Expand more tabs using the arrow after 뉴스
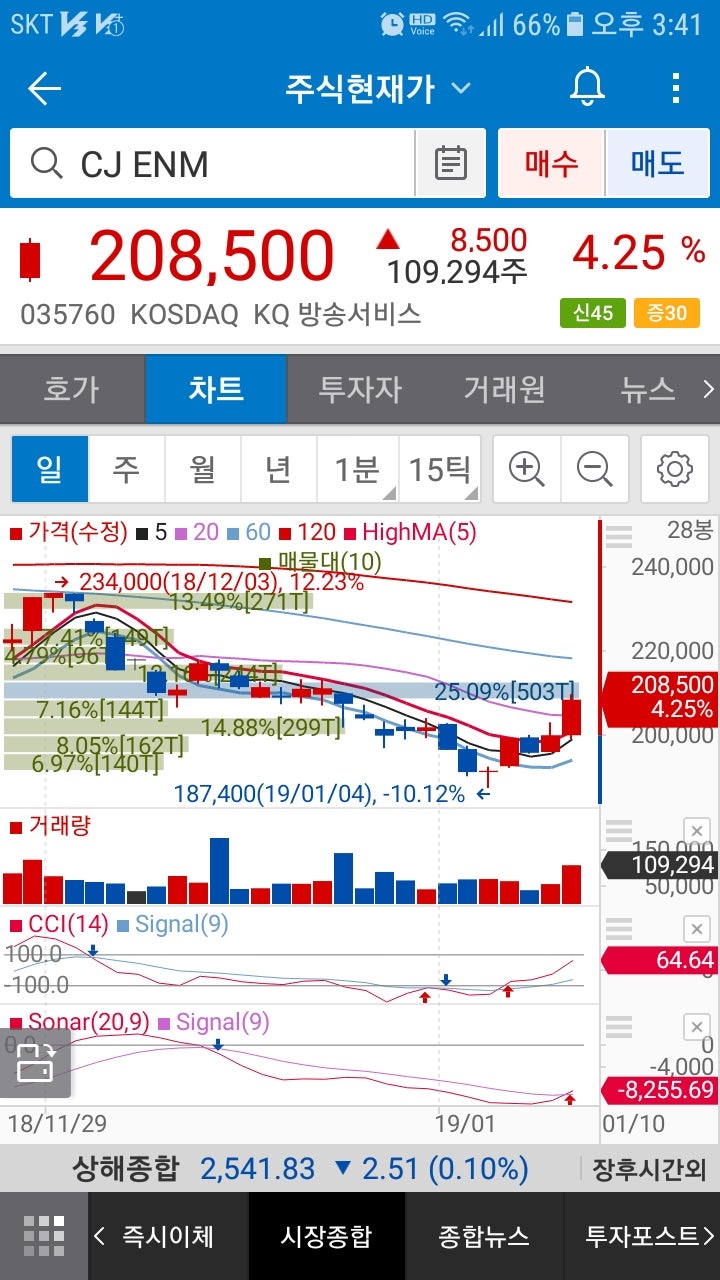This screenshot has width=720, height=1280. 707,390
